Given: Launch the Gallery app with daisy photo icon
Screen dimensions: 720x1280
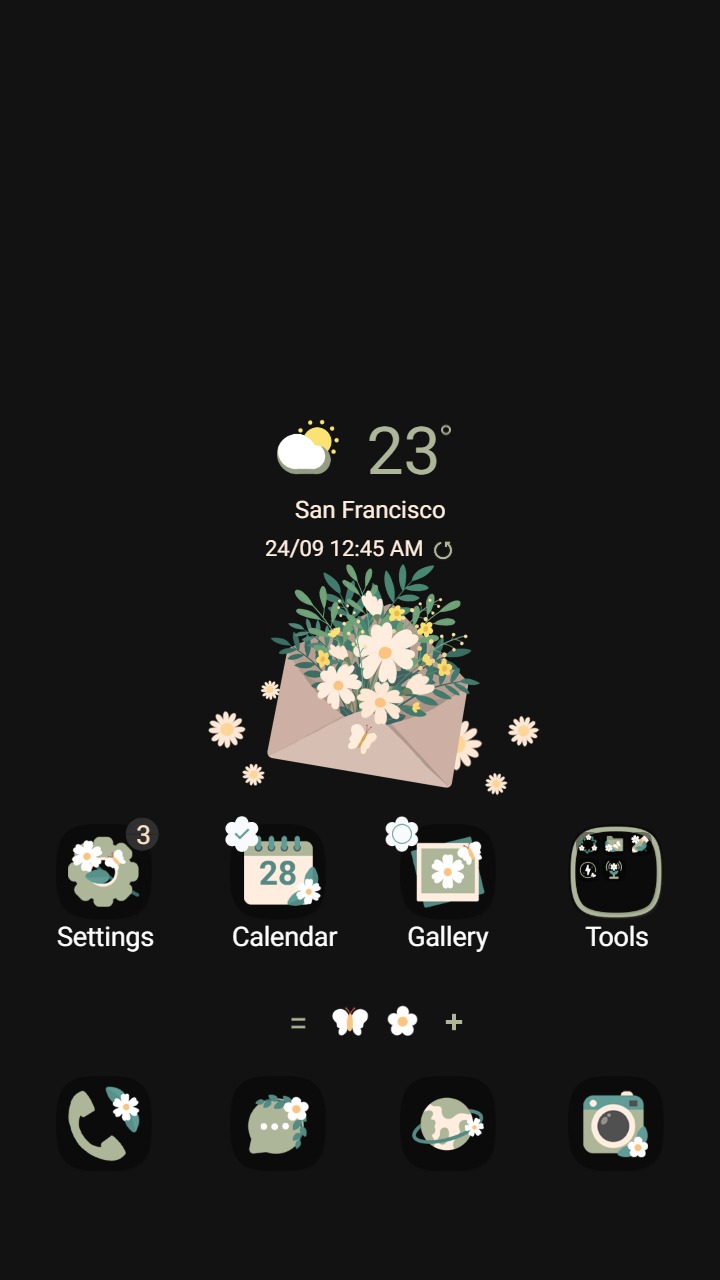Looking at the screenshot, I should click(x=448, y=870).
